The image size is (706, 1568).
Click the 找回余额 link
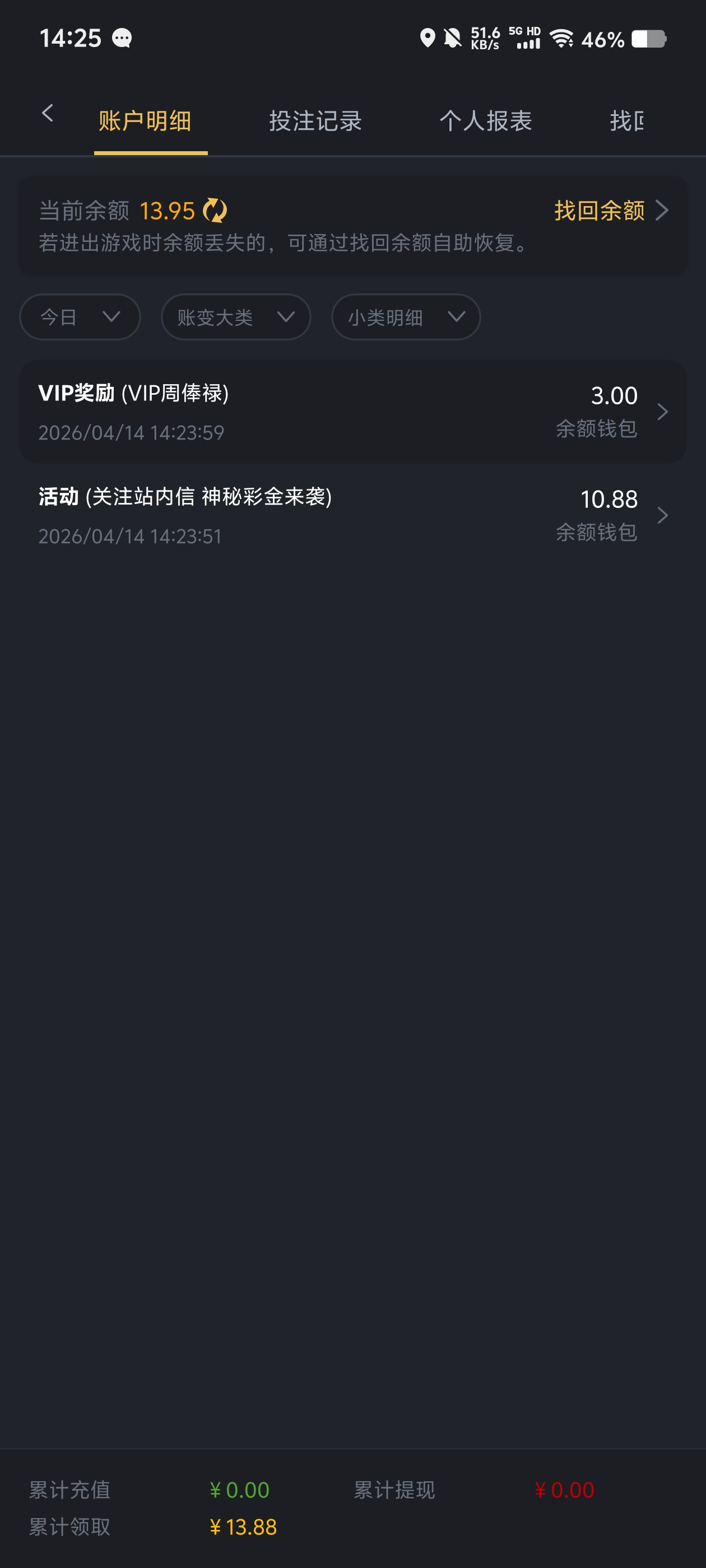coord(599,211)
